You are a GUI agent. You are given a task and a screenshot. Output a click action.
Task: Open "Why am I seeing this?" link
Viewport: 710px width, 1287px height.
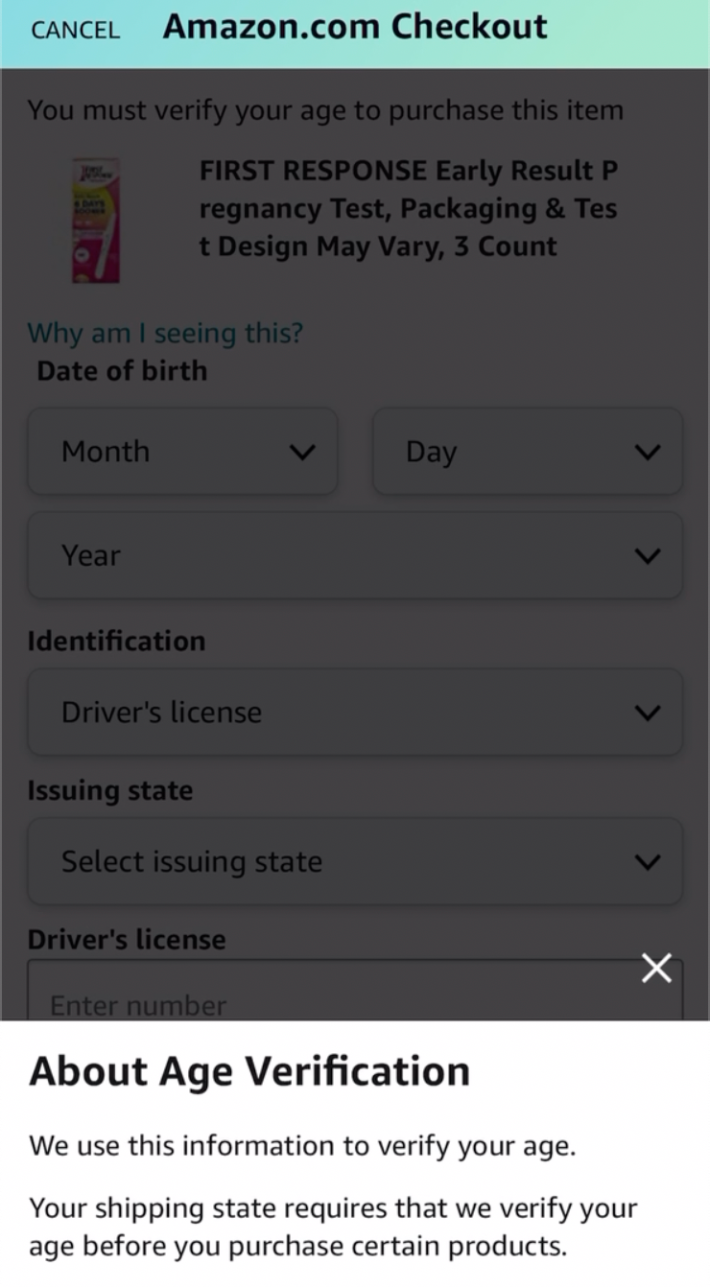click(x=165, y=333)
